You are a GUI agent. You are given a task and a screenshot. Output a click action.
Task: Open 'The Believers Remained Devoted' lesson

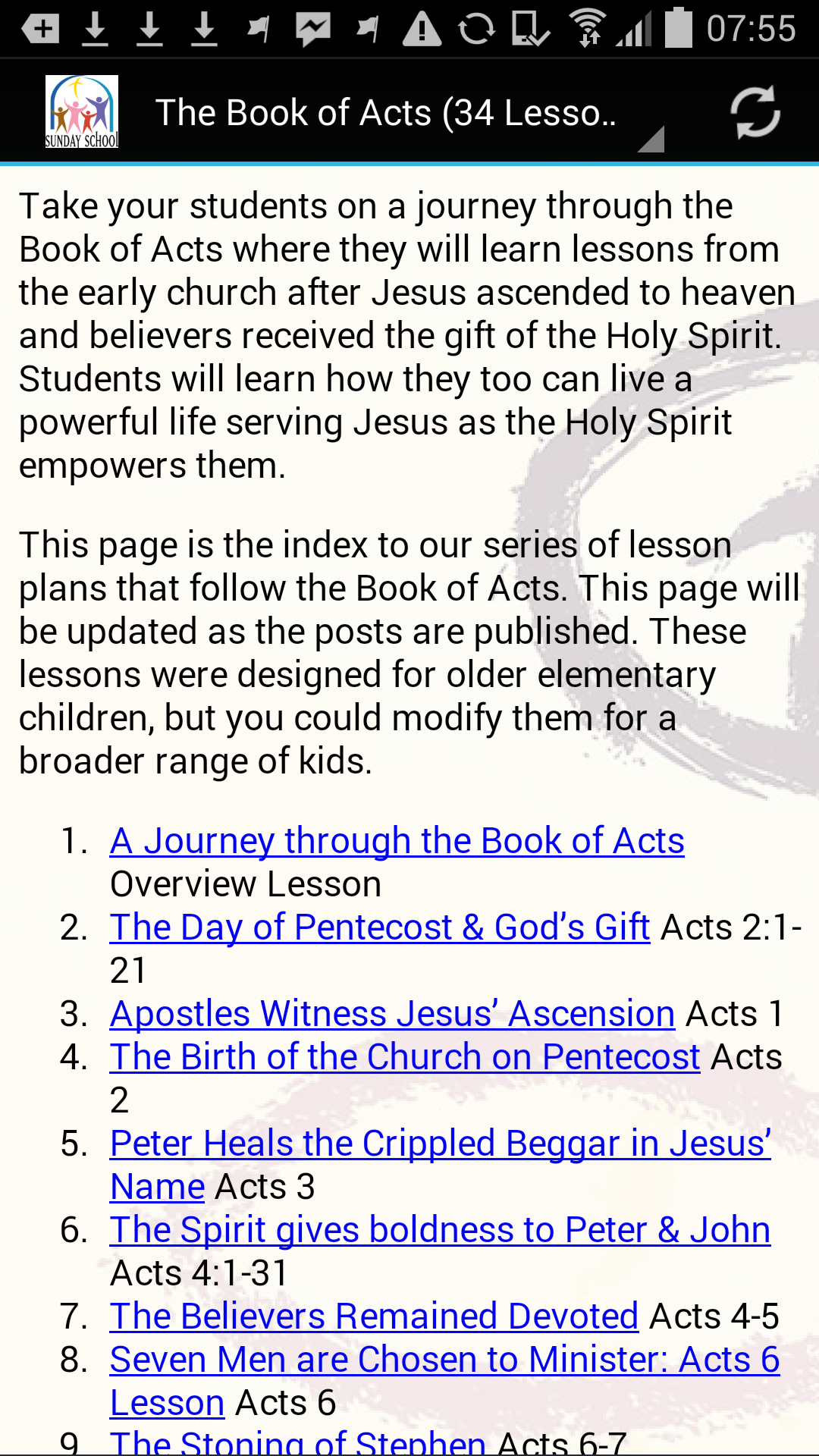pos(373,1316)
